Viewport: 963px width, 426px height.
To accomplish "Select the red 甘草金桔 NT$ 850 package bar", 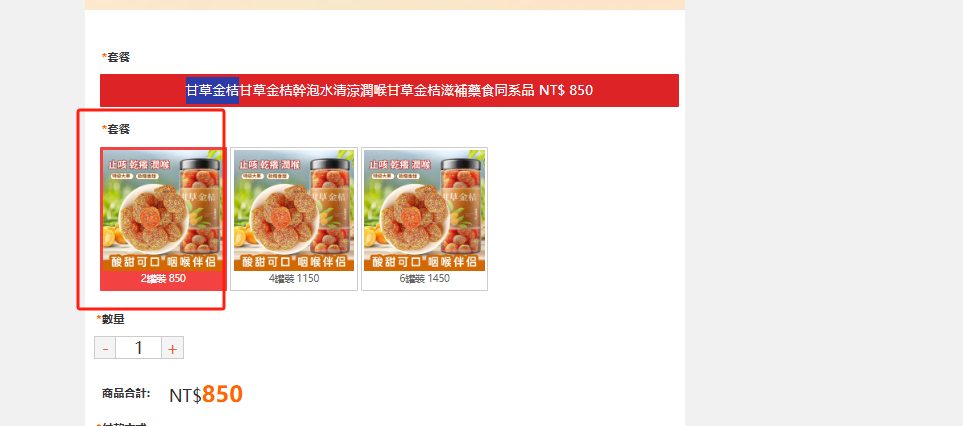I will pos(389,90).
